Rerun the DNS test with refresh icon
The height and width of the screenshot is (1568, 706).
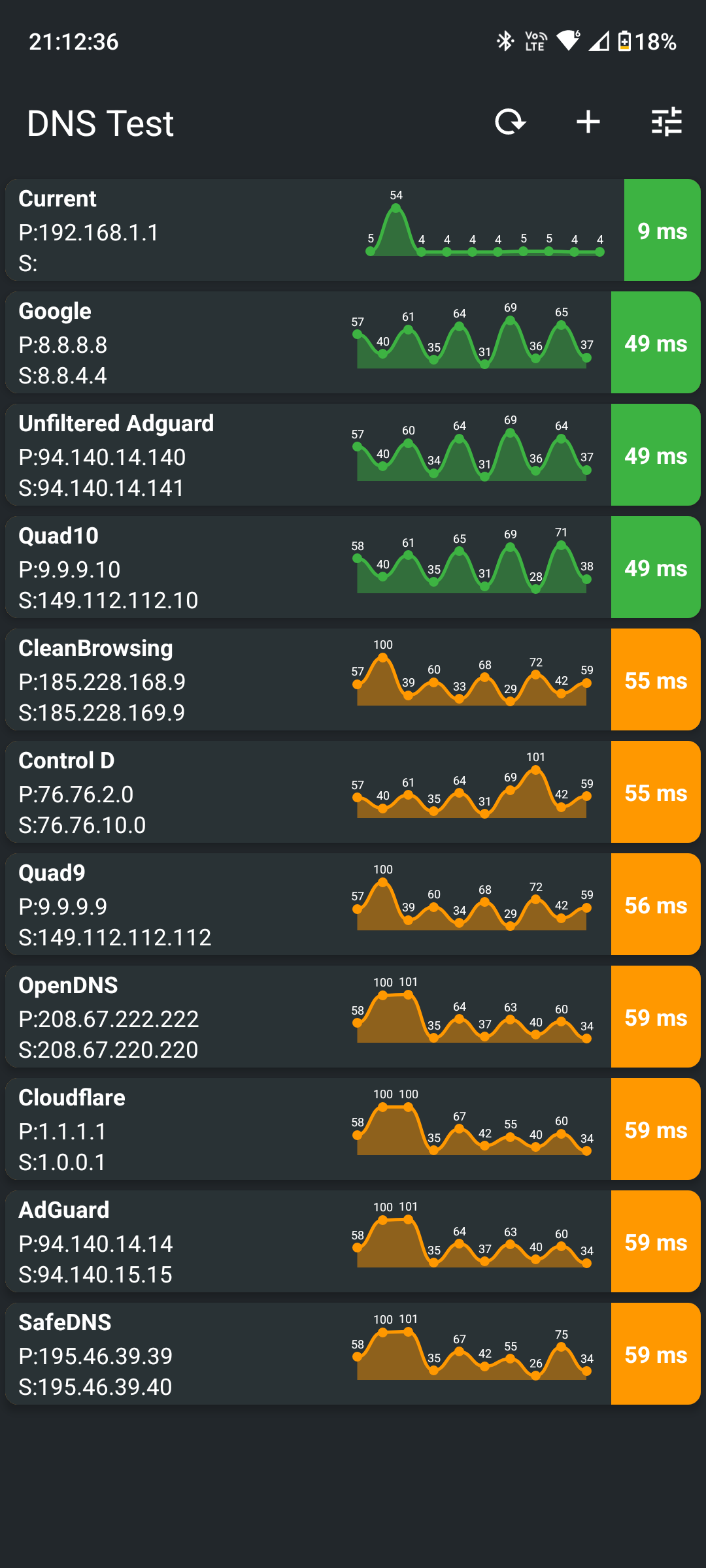click(510, 122)
